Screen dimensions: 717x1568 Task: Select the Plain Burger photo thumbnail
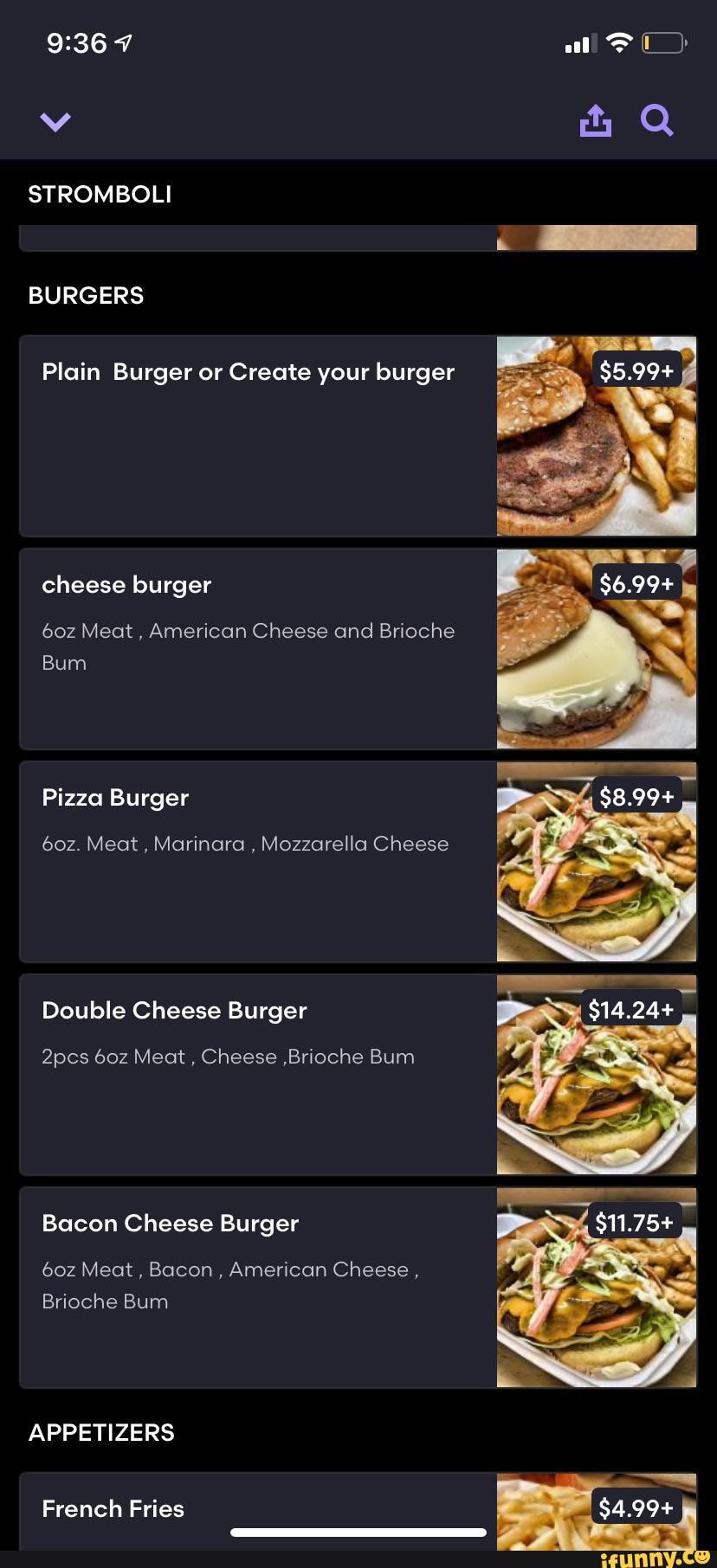click(597, 435)
